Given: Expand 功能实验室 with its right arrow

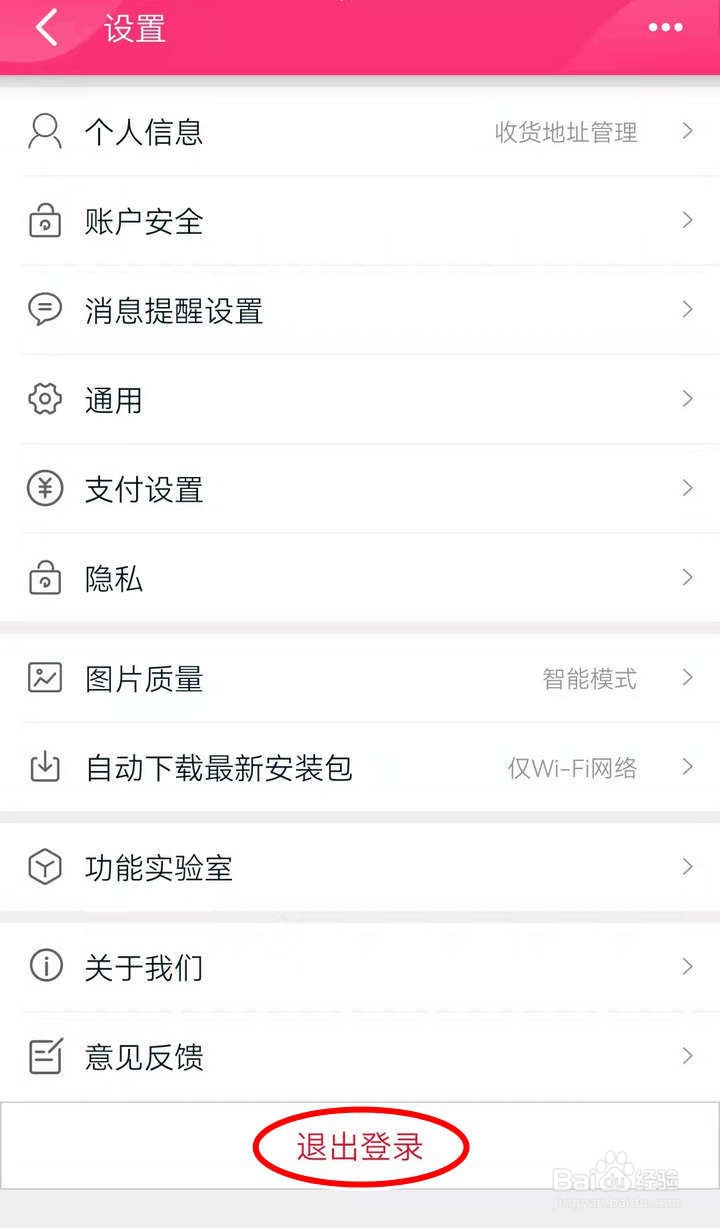Looking at the screenshot, I should point(688,868).
